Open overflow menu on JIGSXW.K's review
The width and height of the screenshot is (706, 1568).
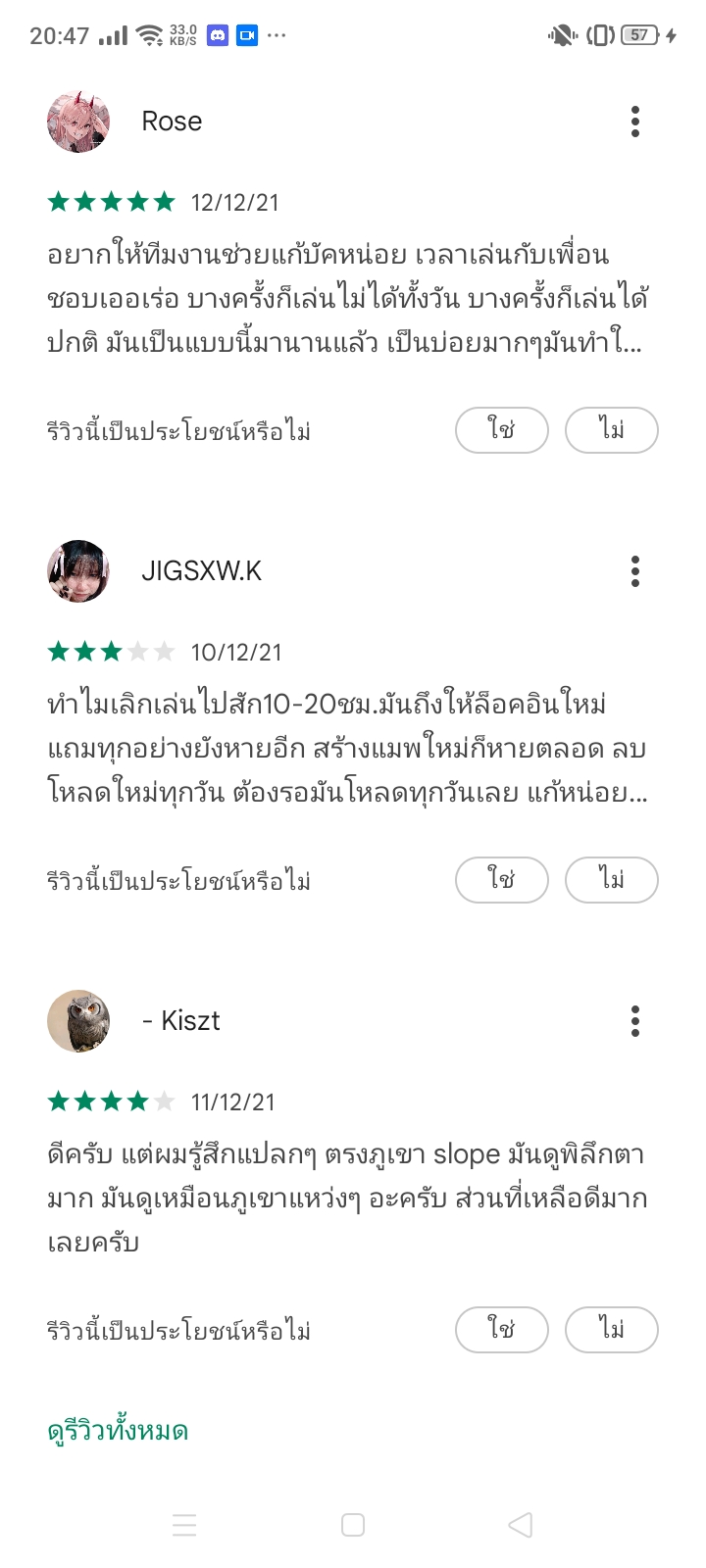pos(635,571)
